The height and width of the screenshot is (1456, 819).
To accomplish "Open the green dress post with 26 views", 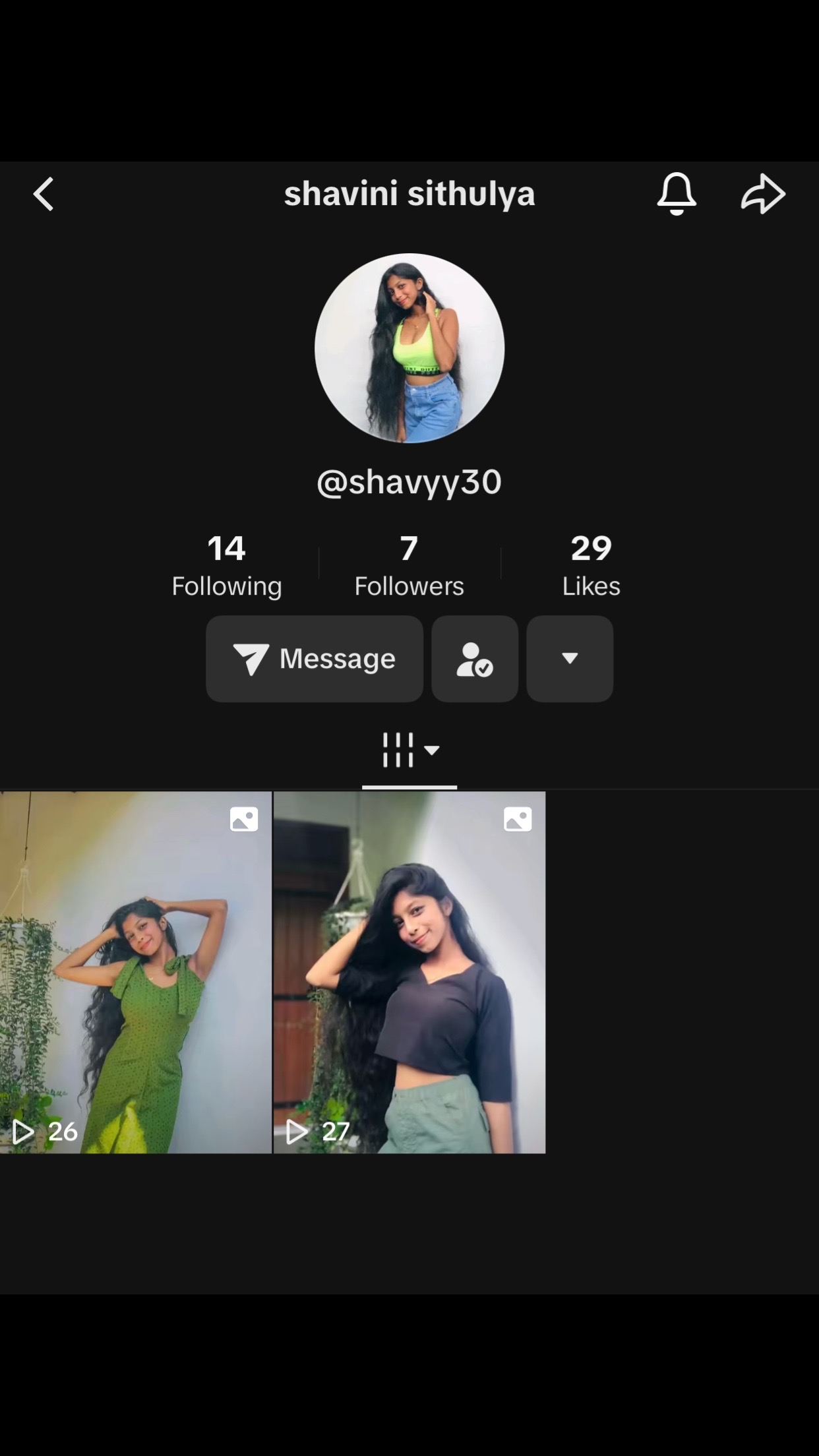I will tap(136, 972).
